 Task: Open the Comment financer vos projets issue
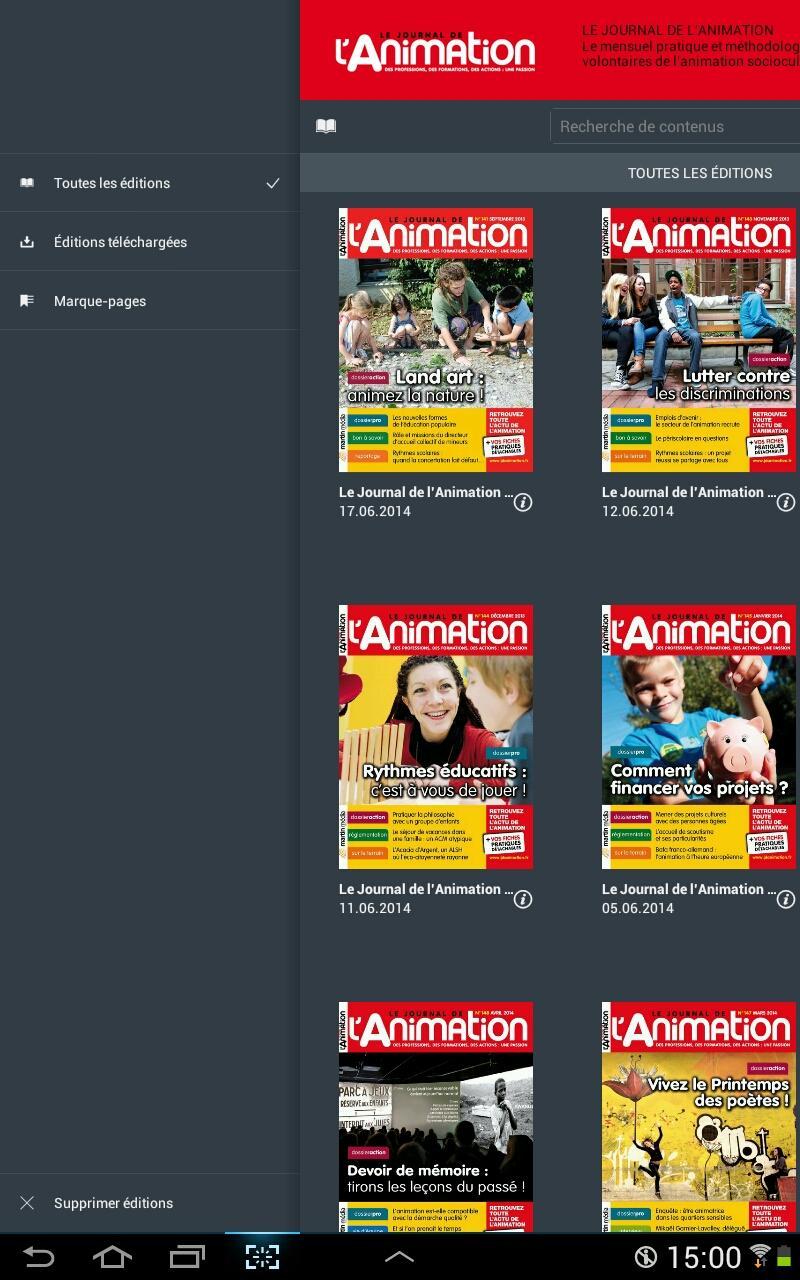coord(698,737)
